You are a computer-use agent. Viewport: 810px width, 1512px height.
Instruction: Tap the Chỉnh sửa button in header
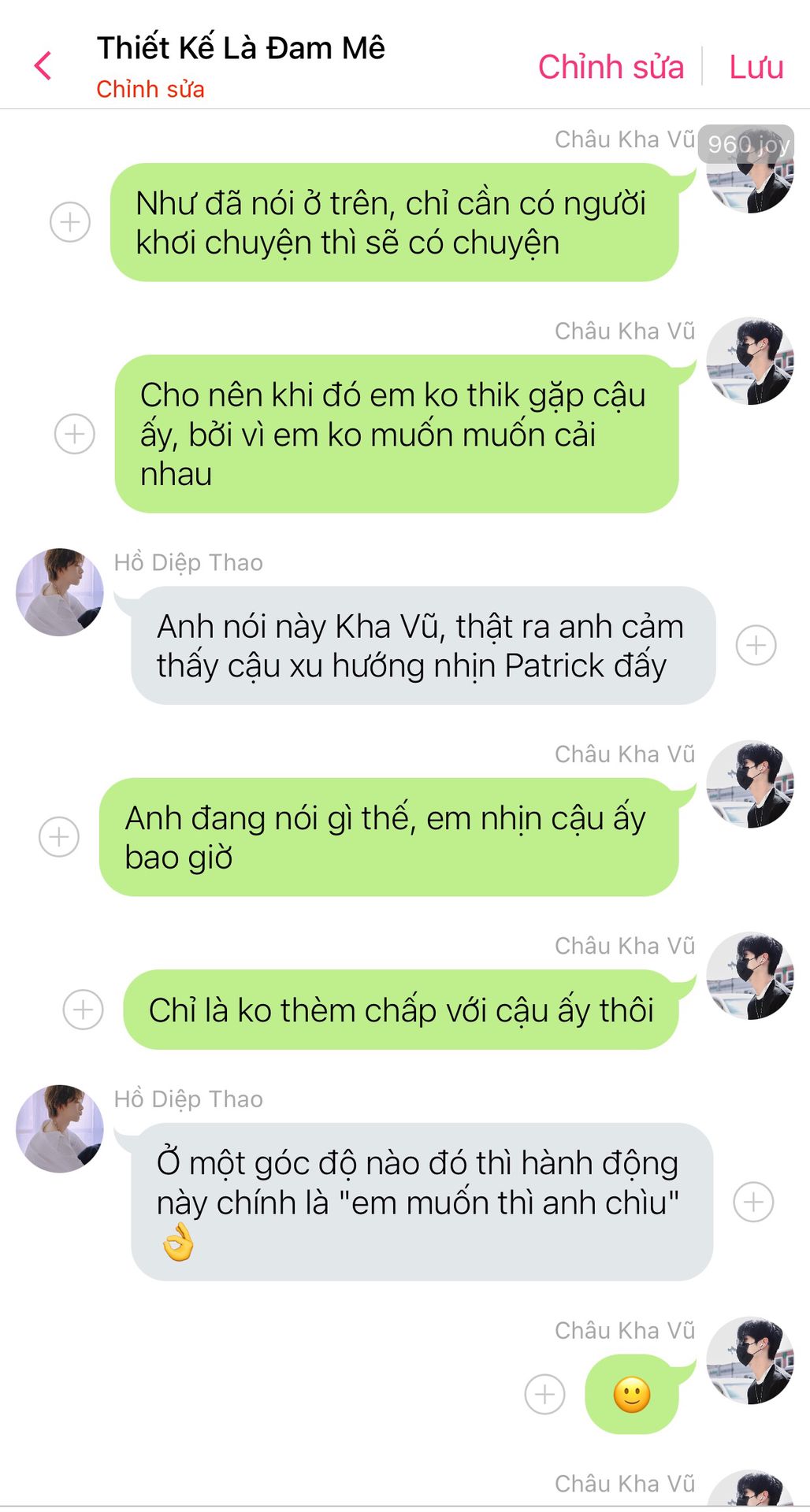611,67
